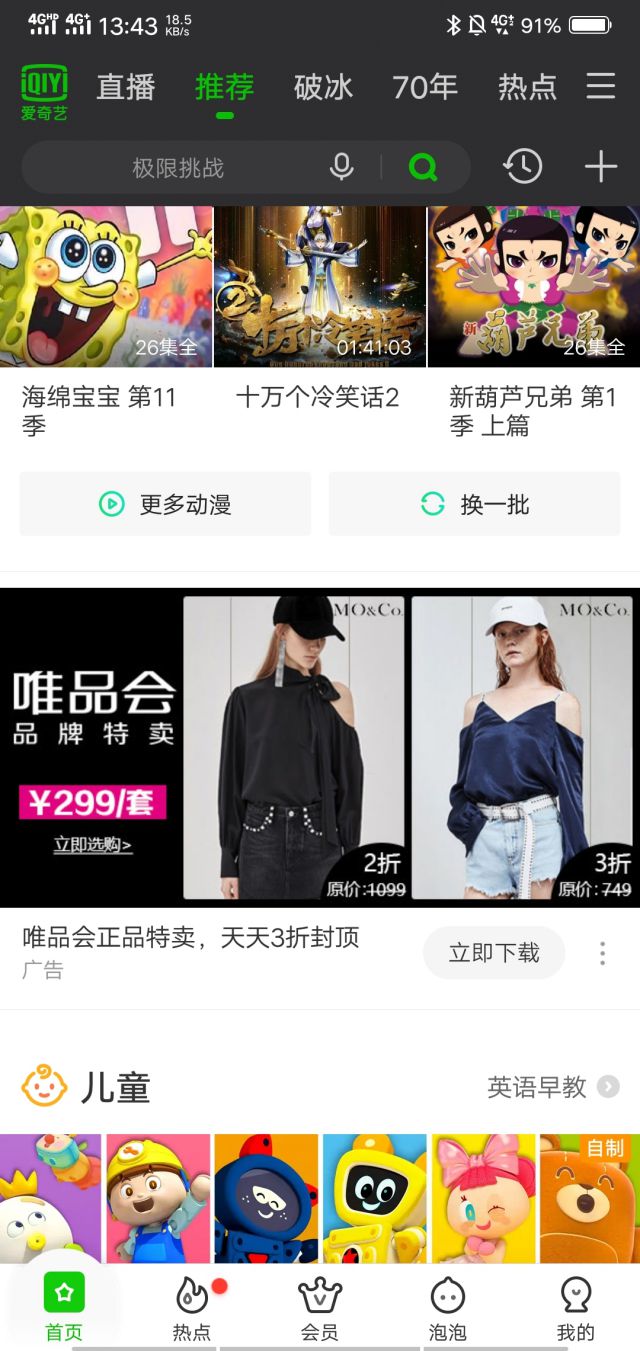
Task: Start voice search with the microphone
Action: [342, 167]
